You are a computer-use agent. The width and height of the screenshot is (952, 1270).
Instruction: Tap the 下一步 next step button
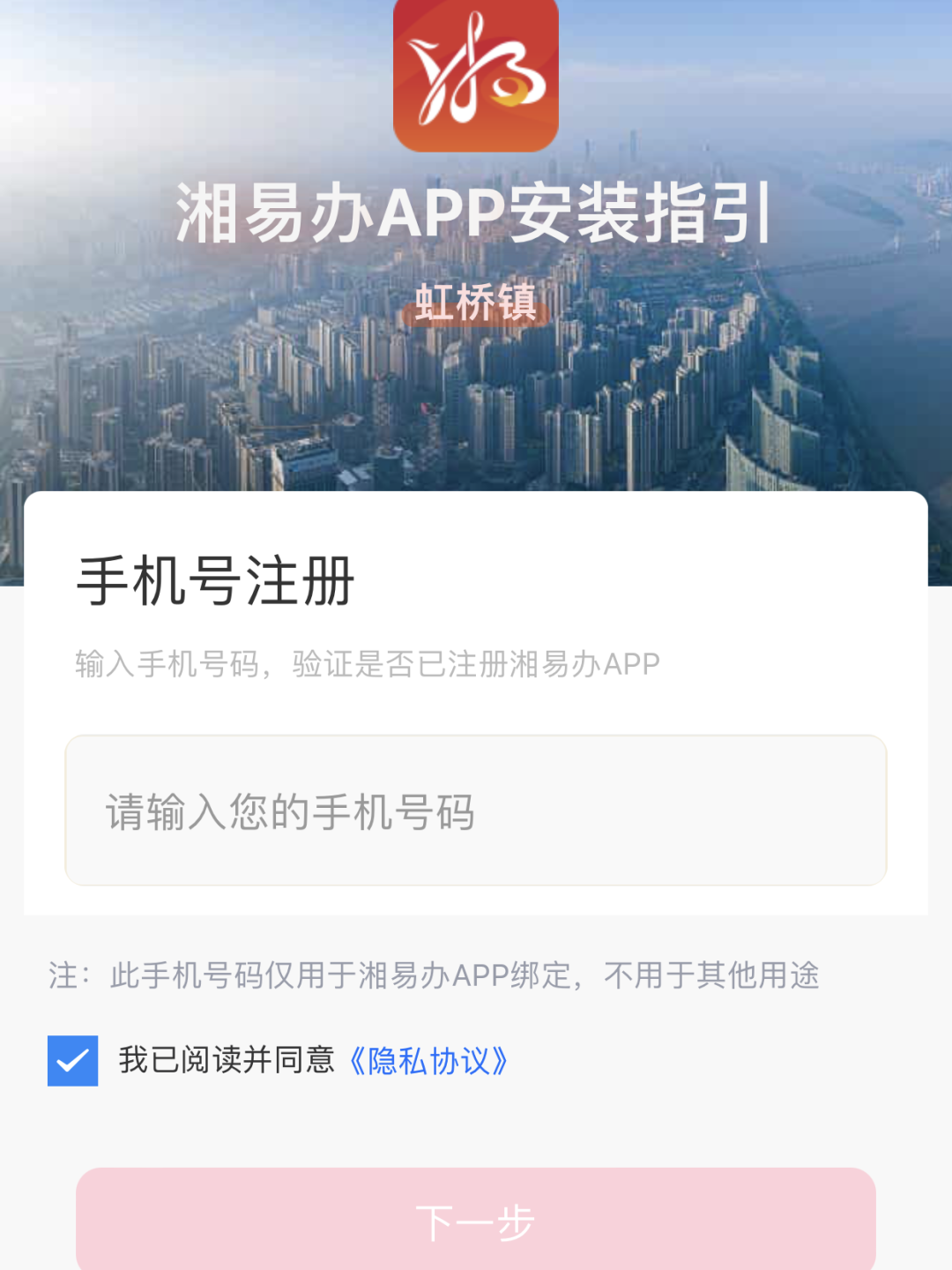476,1221
